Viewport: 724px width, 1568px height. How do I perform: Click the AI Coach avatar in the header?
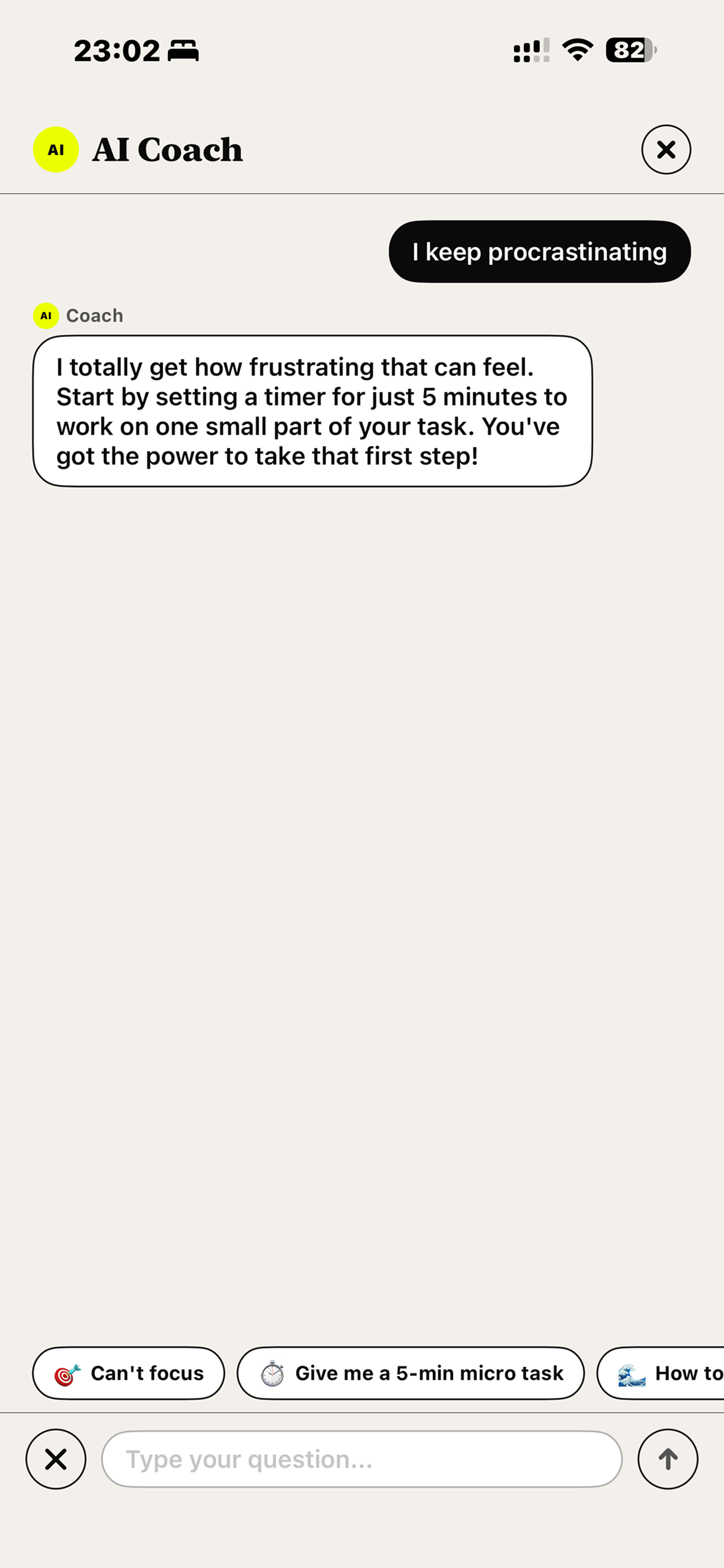pyautogui.click(x=55, y=149)
